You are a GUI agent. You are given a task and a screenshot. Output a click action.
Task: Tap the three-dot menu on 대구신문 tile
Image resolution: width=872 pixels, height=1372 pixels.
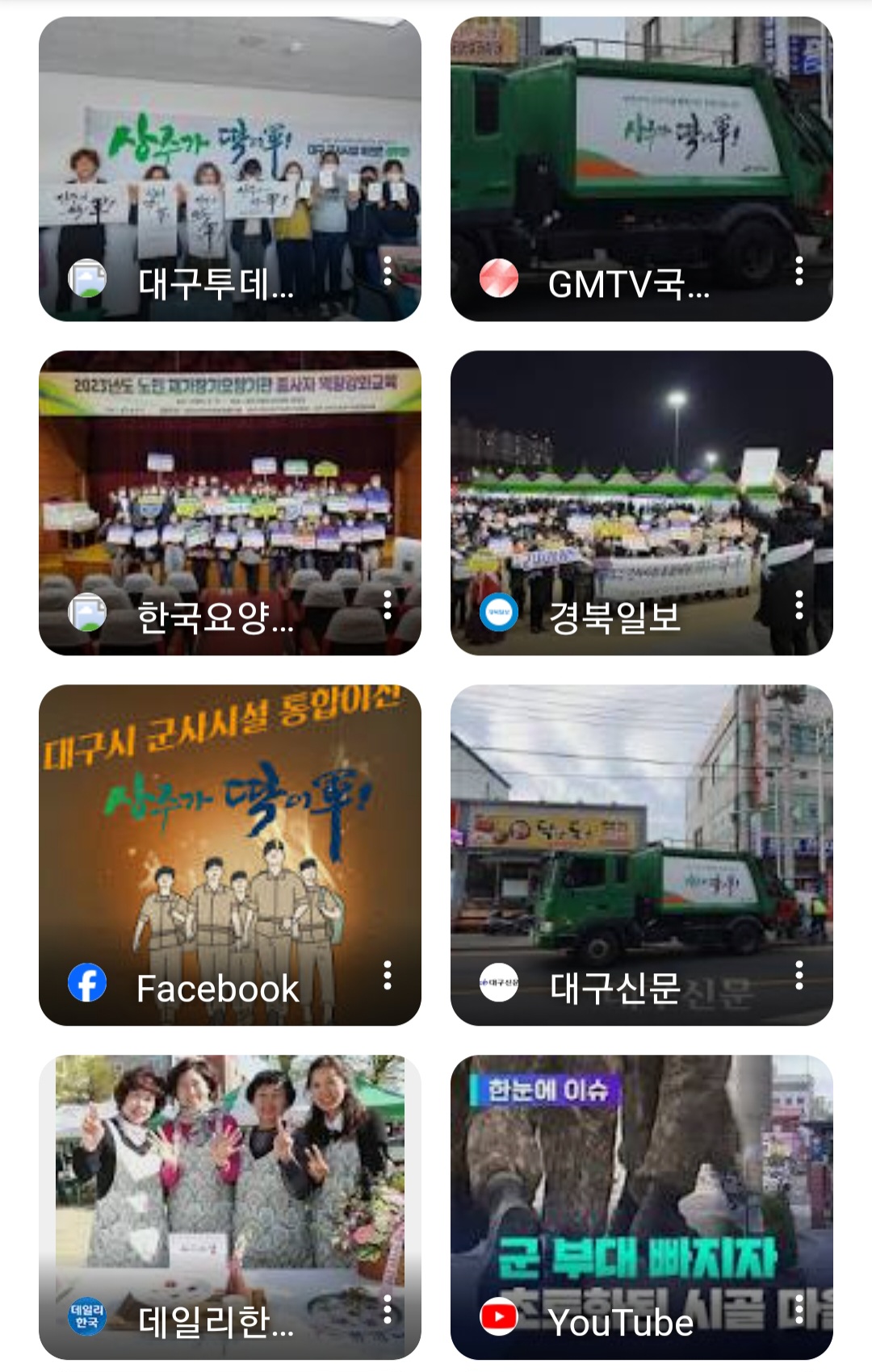(x=799, y=976)
